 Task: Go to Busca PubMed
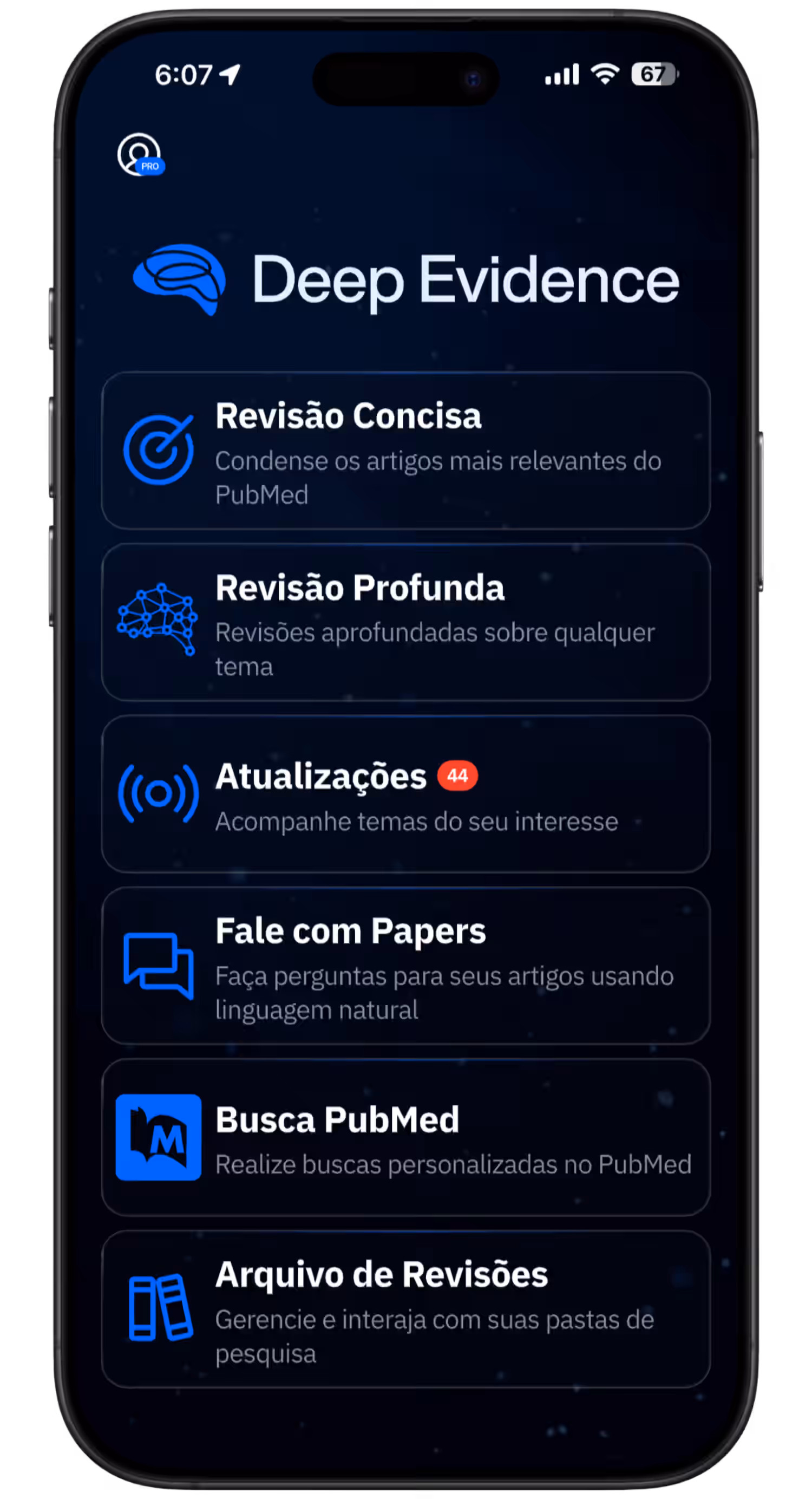405,1138
